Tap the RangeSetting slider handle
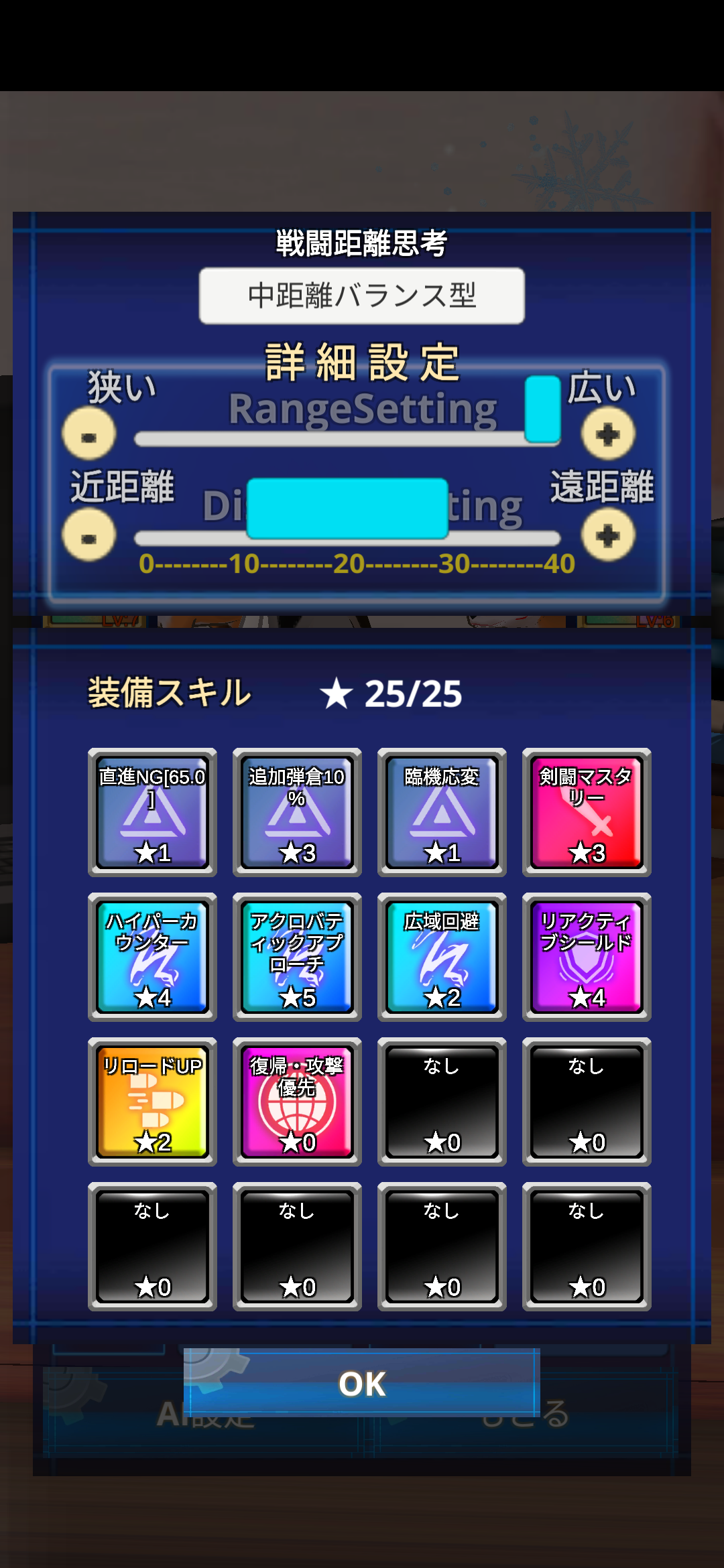This screenshot has width=724, height=1568. tap(542, 409)
